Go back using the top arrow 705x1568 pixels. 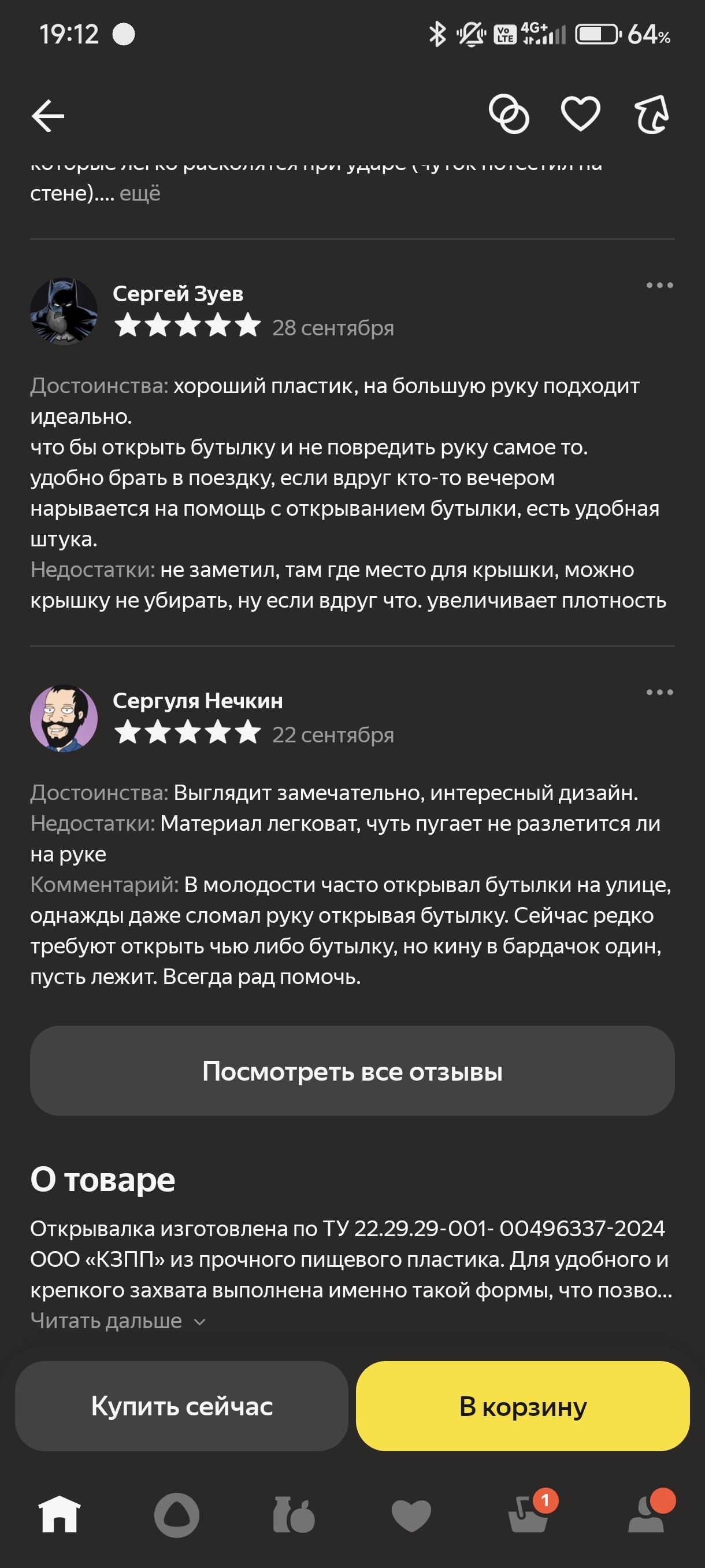click(x=48, y=116)
